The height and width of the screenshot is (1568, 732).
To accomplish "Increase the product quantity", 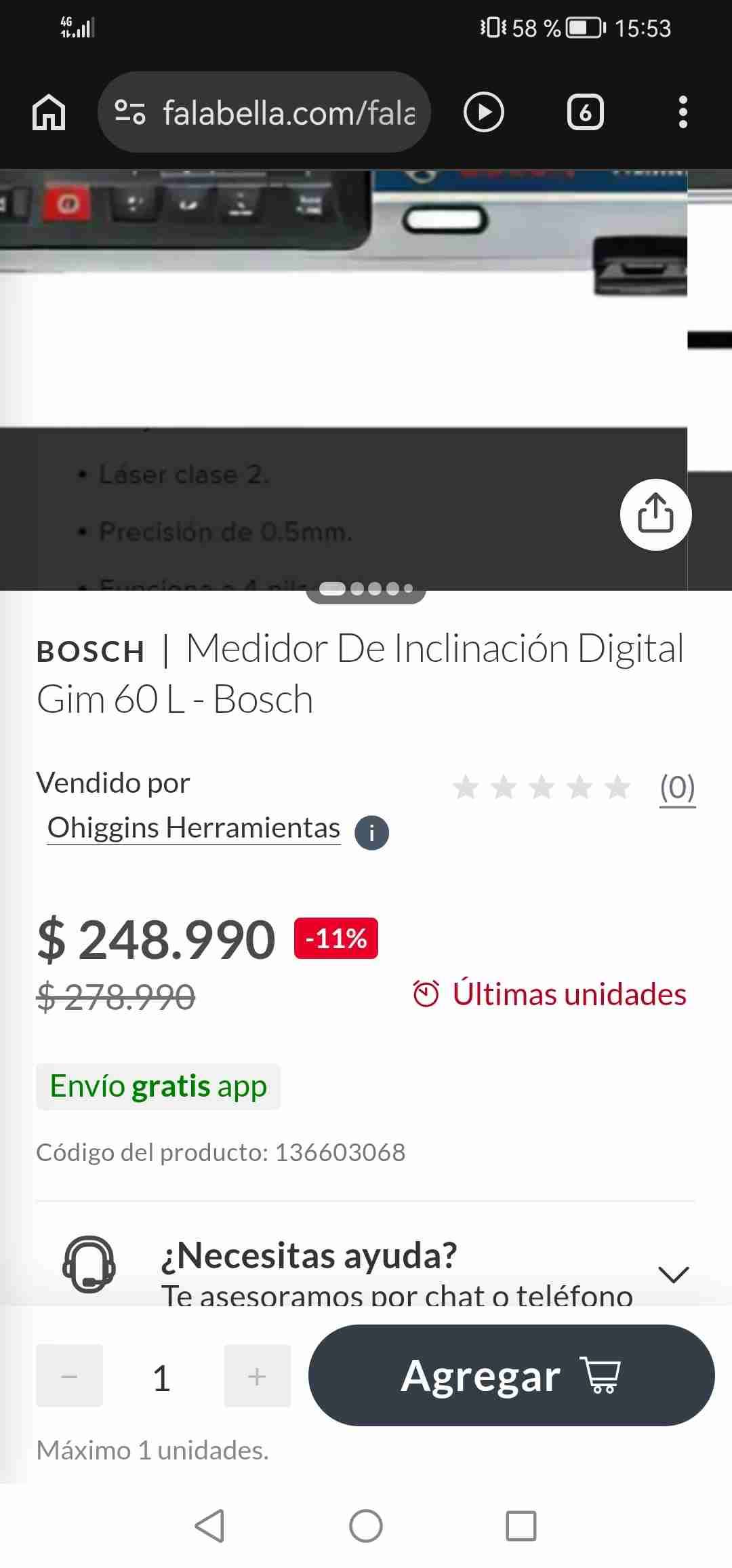I will (x=257, y=1376).
